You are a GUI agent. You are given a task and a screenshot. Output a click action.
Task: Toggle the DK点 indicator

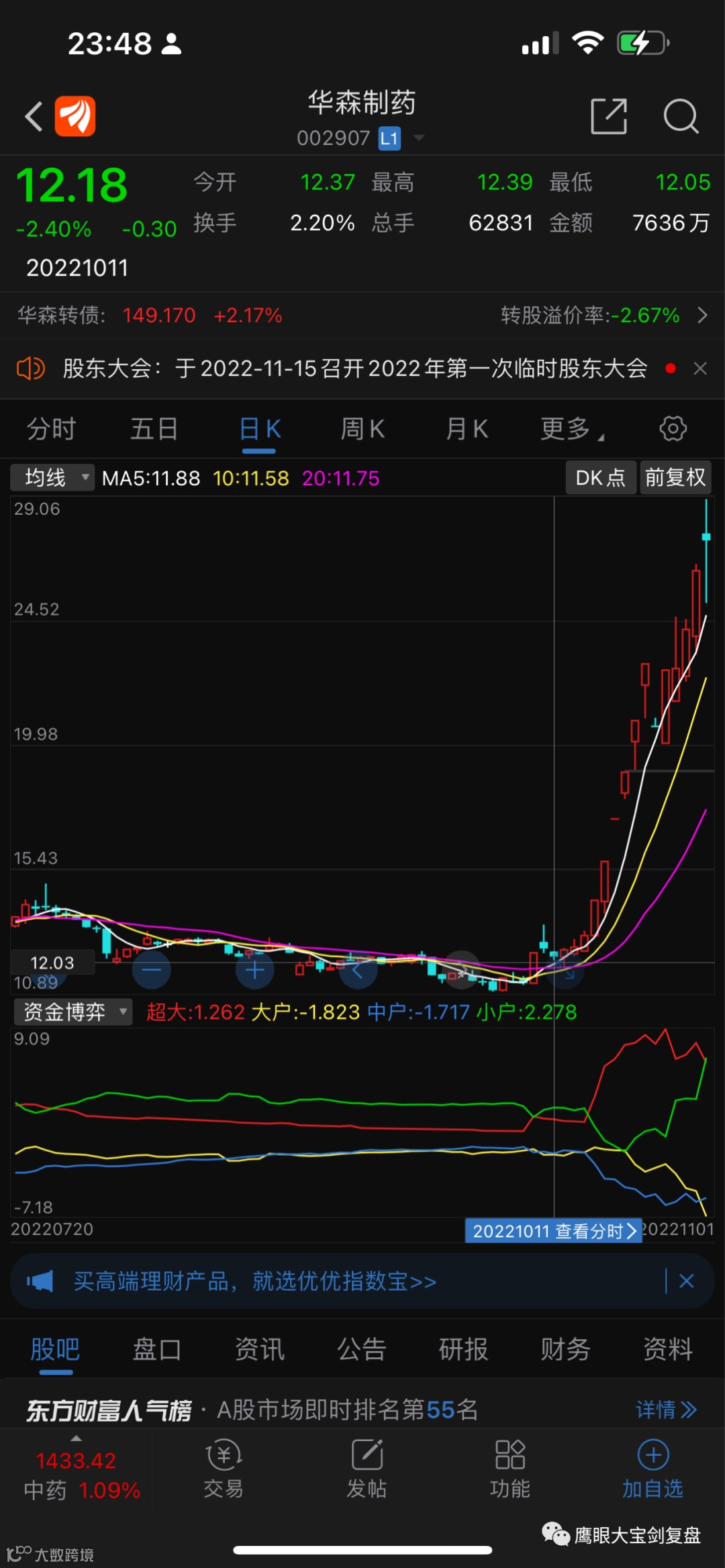[x=600, y=478]
